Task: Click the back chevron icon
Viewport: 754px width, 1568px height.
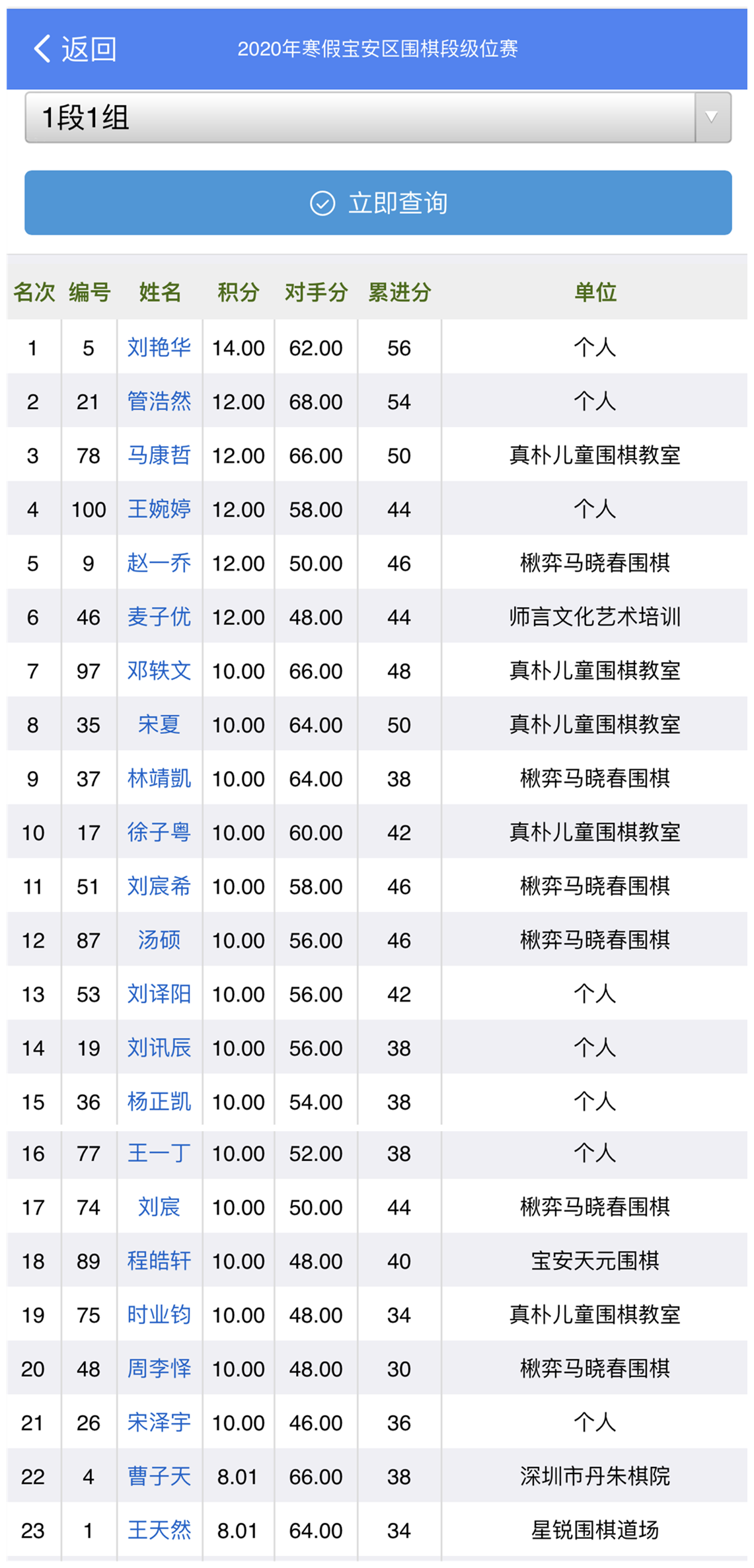Action: [x=41, y=49]
